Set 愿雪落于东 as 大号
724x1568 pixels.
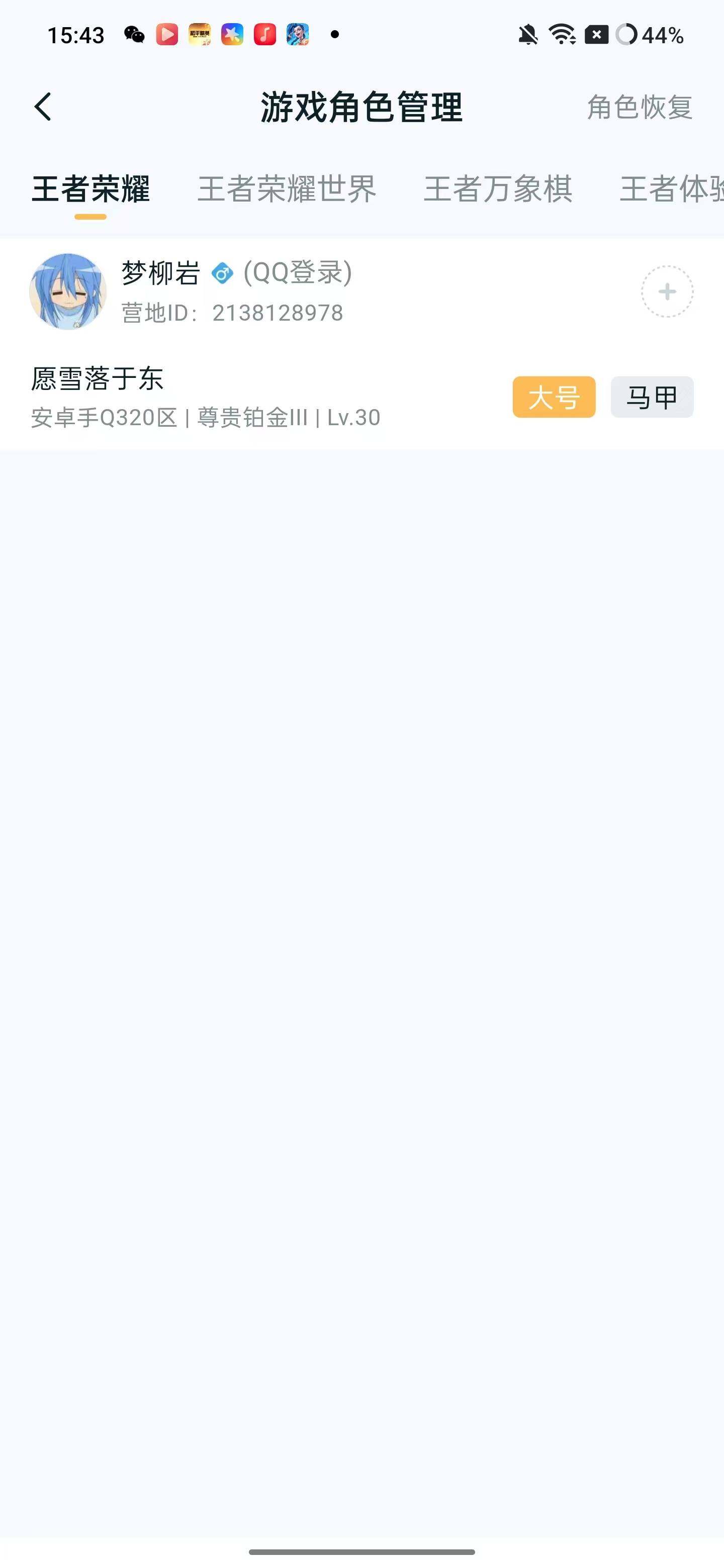[x=554, y=397]
